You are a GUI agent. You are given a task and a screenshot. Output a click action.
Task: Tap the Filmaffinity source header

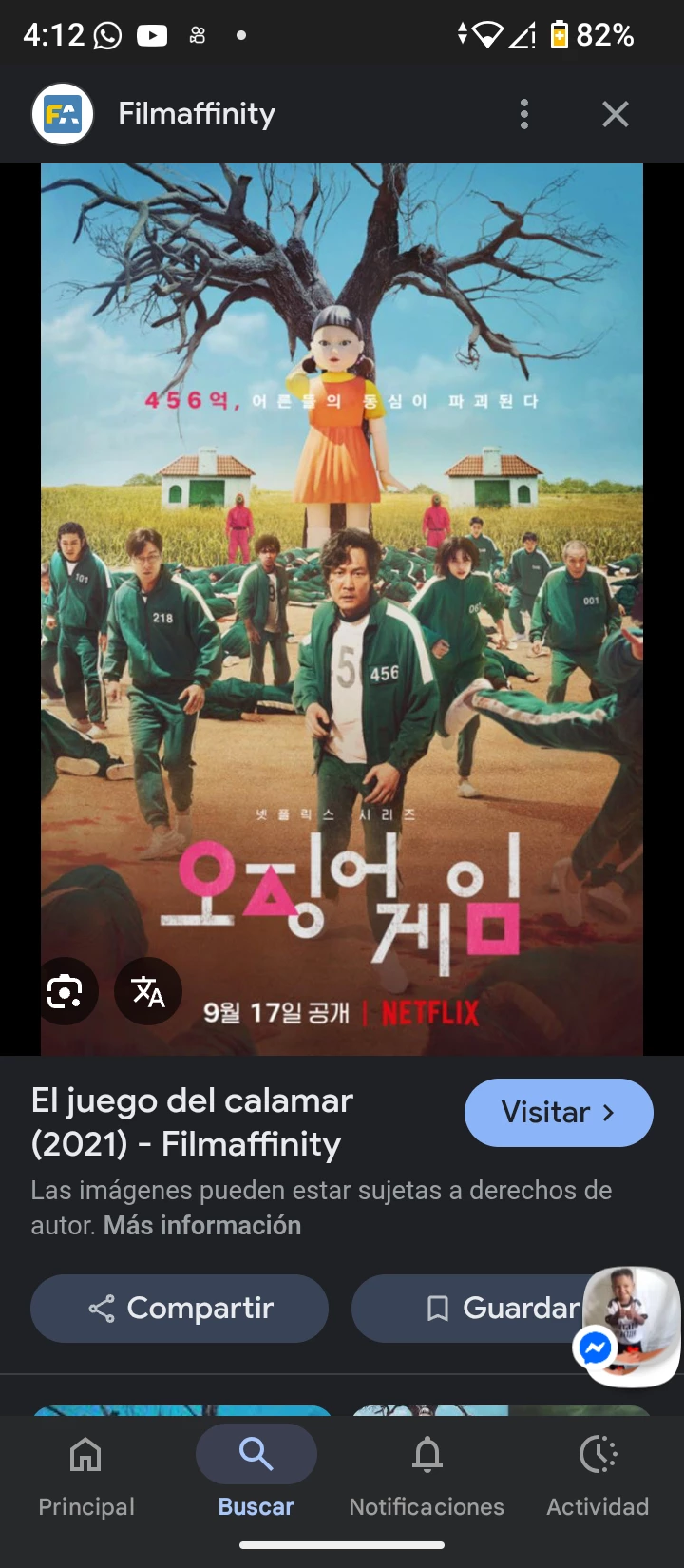coord(197,114)
